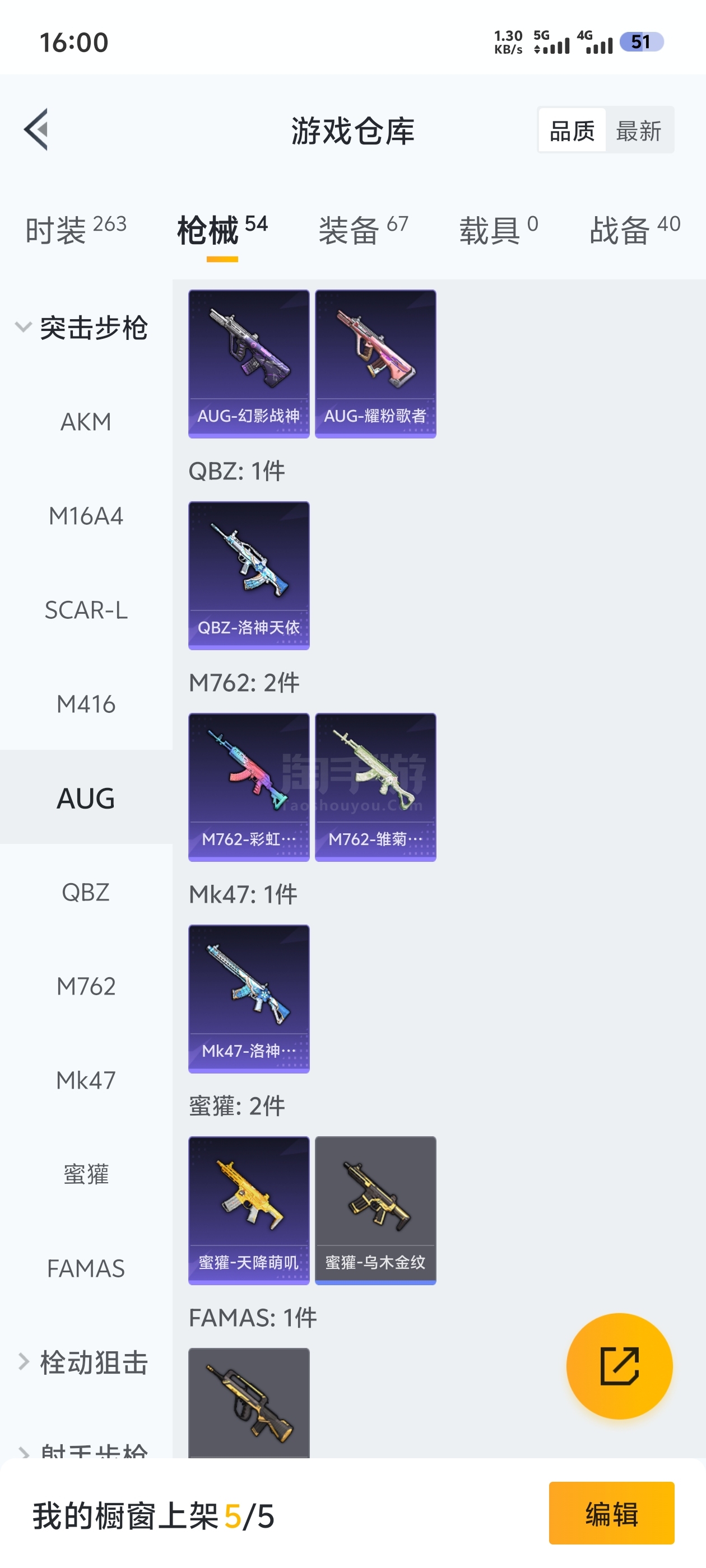Select the 品质 sort option
This screenshot has height=1568, width=706.
pyautogui.click(x=572, y=131)
